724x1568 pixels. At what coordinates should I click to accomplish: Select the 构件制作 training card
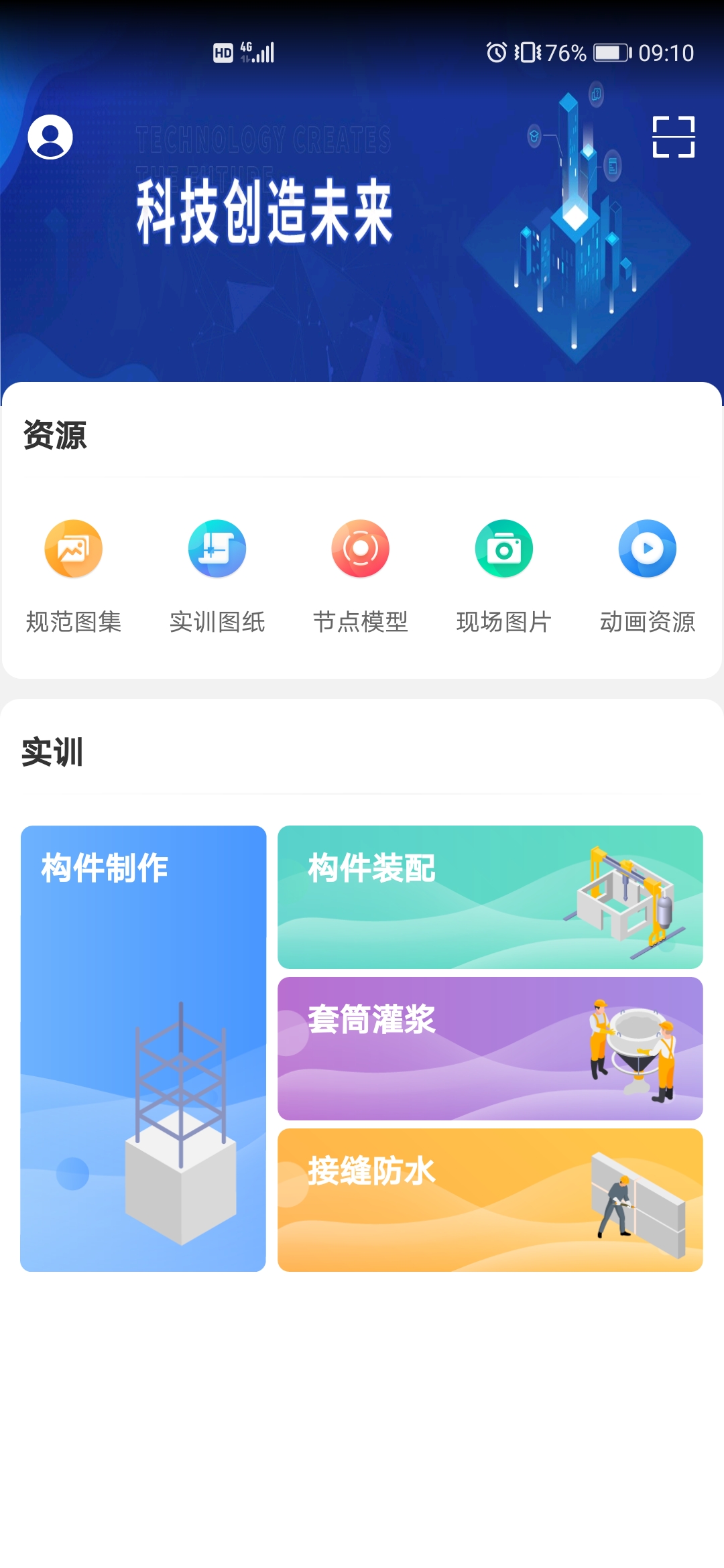pos(143,1048)
